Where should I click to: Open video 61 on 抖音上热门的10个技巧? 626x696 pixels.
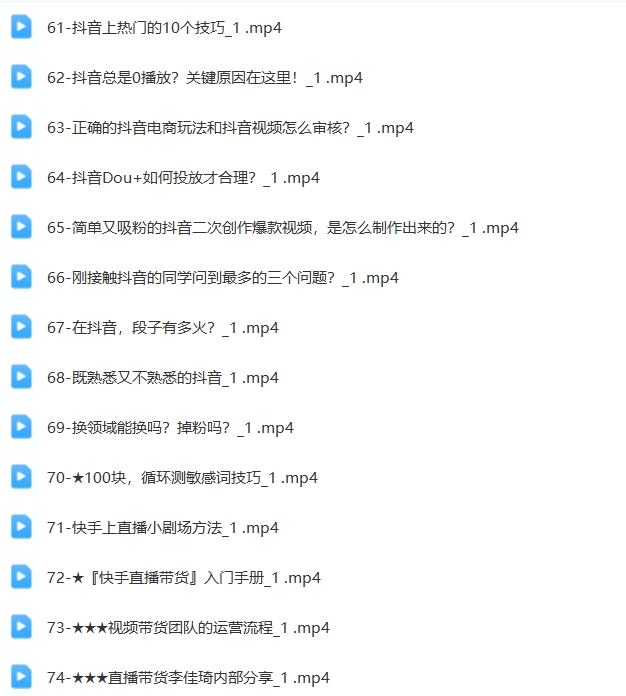tap(165, 28)
